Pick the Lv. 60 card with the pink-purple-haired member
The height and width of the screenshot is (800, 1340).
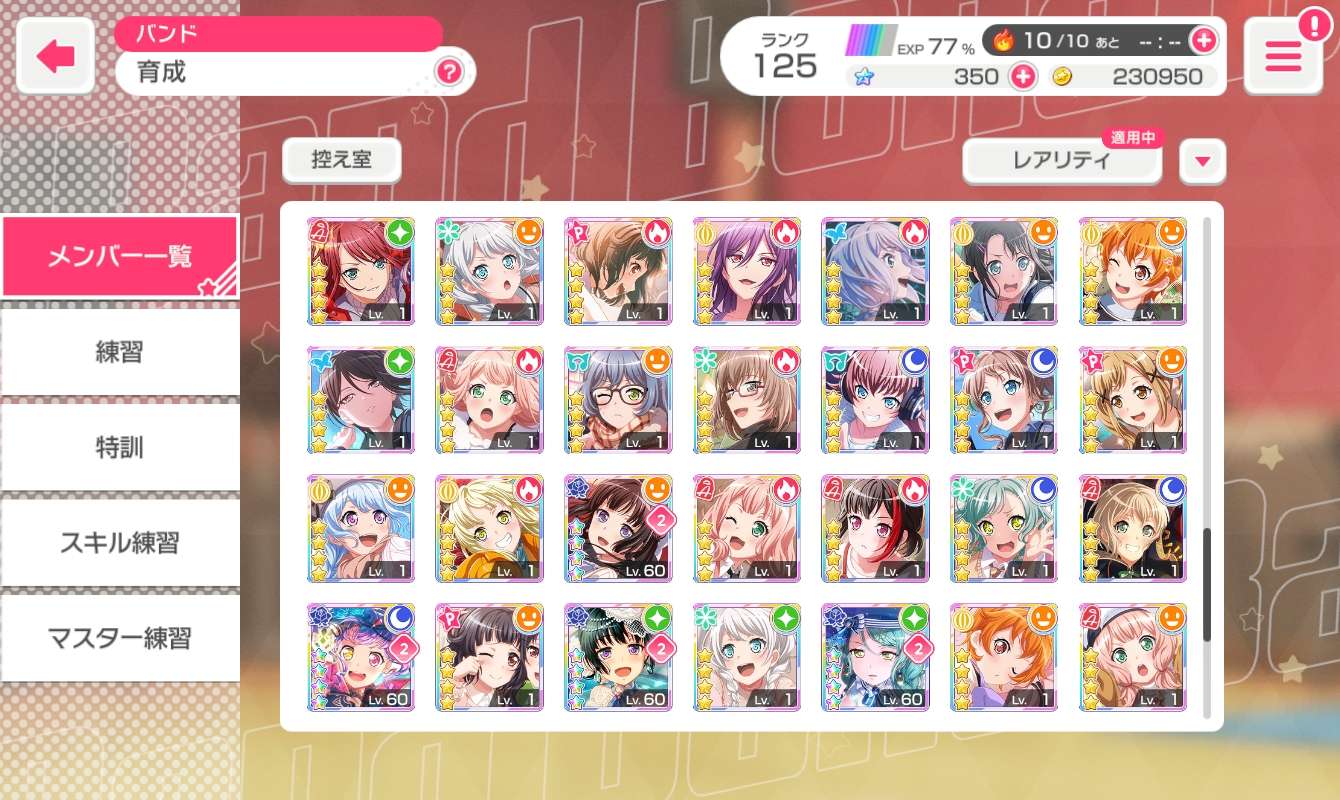pyautogui.click(x=361, y=657)
